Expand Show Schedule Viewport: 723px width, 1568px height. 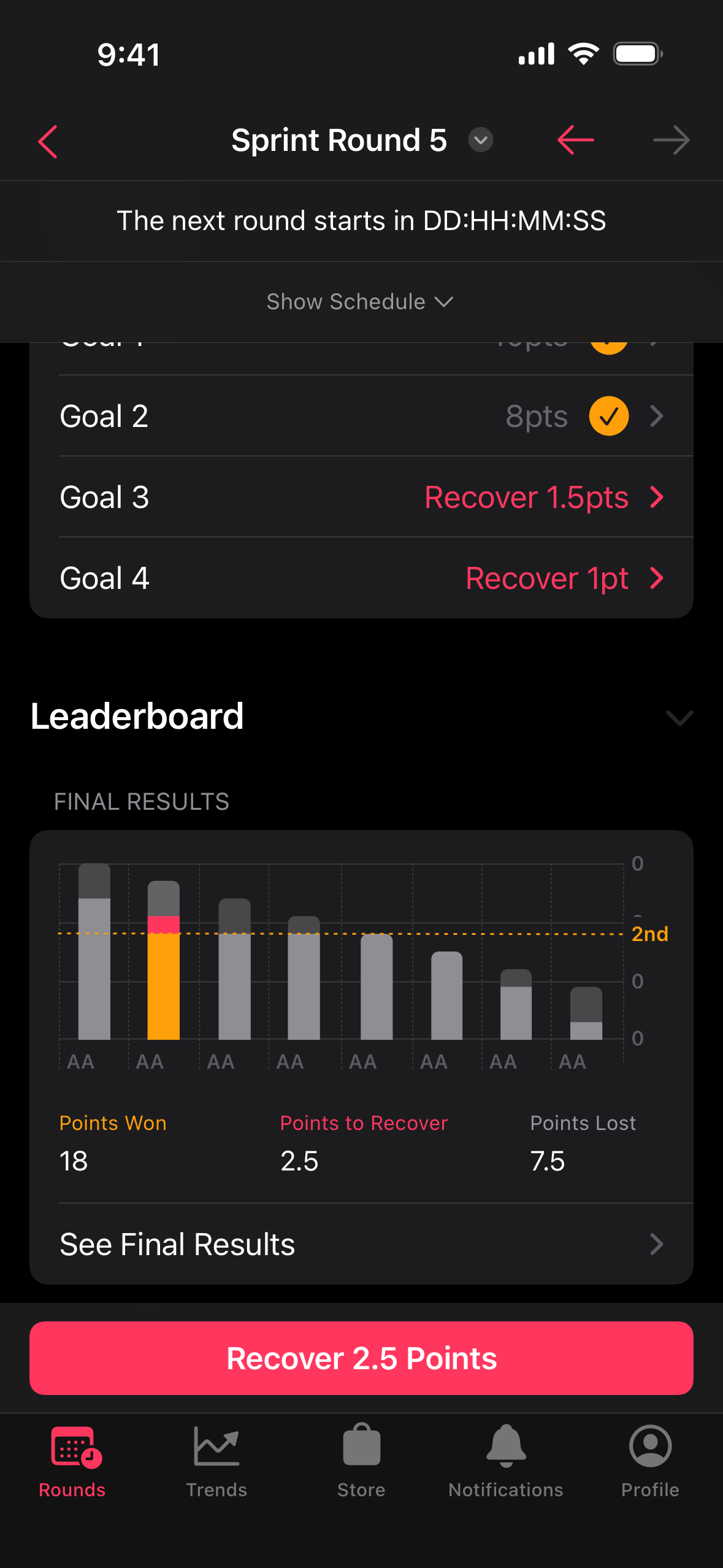coord(361,302)
